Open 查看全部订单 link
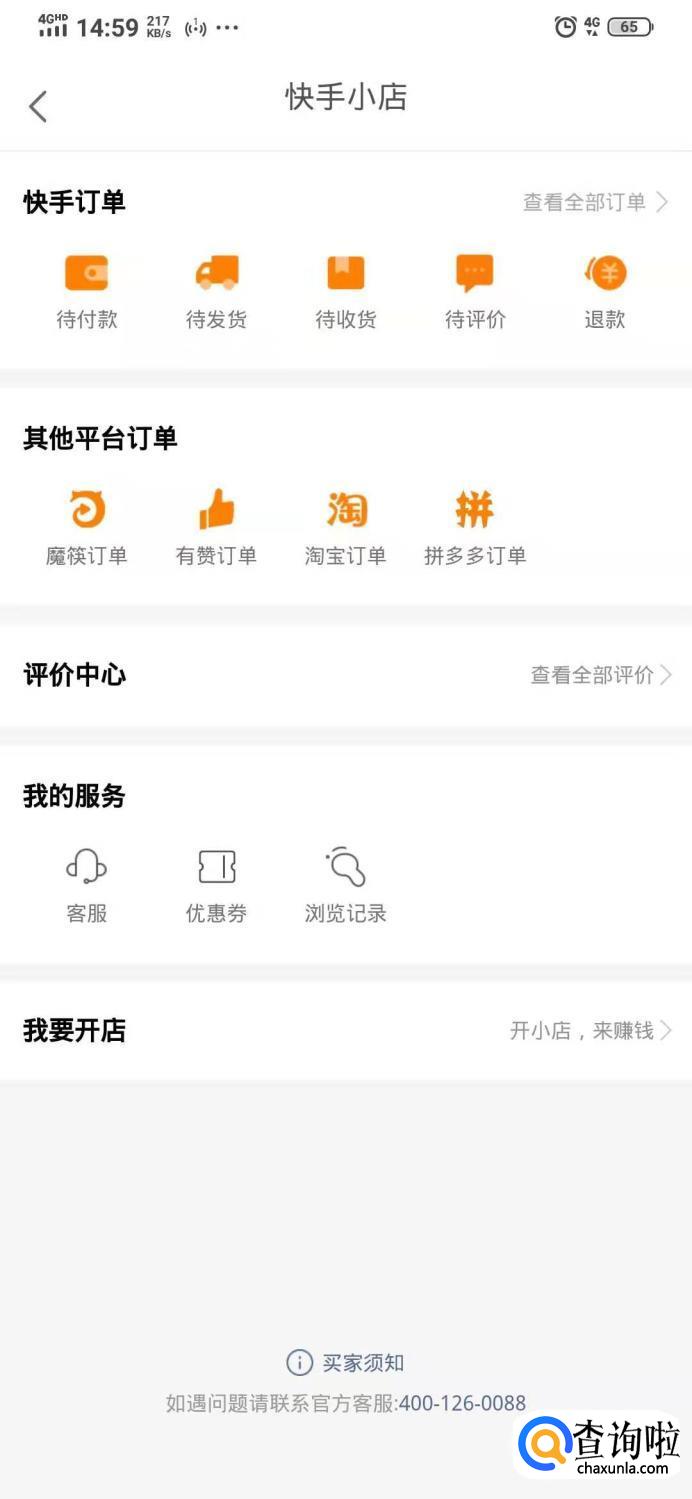Image resolution: width=692 pixels, height=1499 pixels. coord(595,203)
